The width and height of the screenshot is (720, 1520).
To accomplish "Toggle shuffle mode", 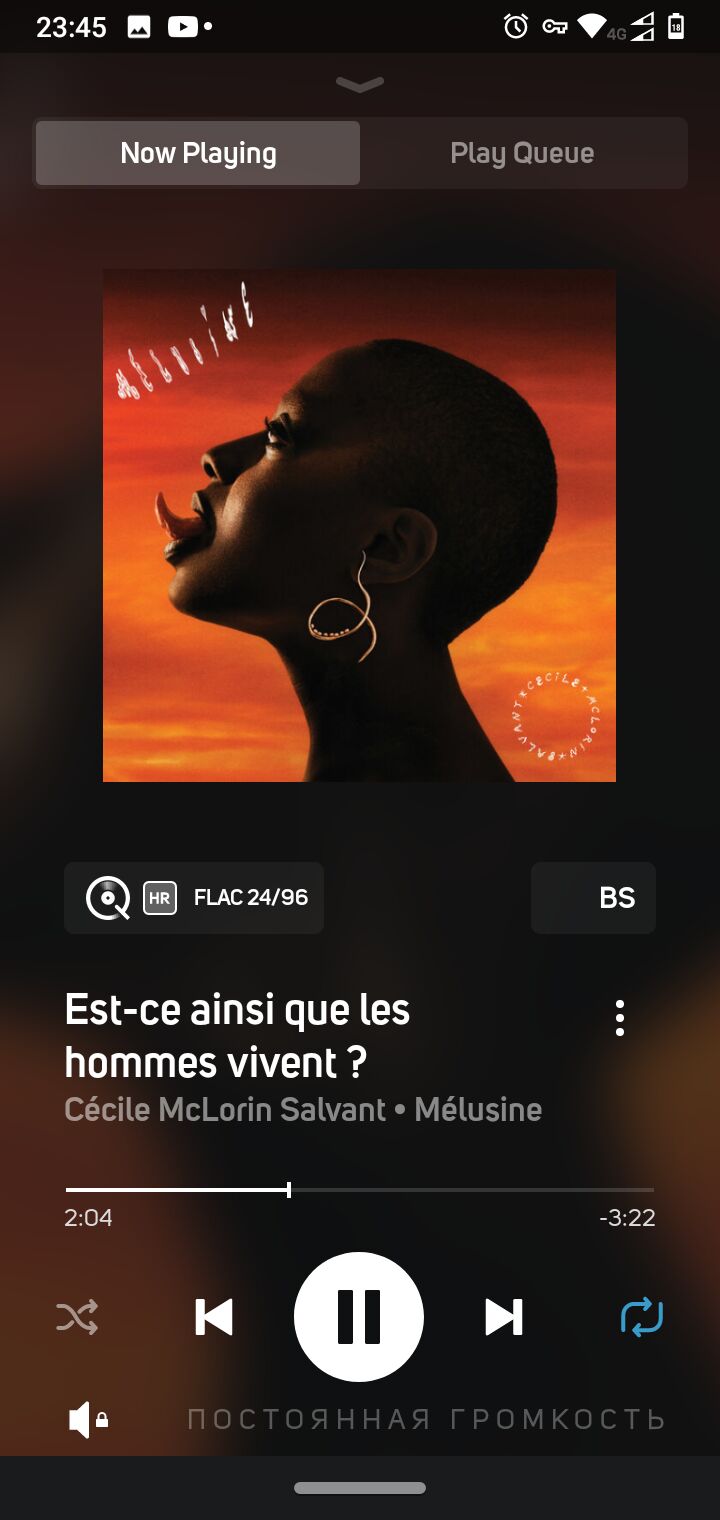I will (x=77, y=1317).
